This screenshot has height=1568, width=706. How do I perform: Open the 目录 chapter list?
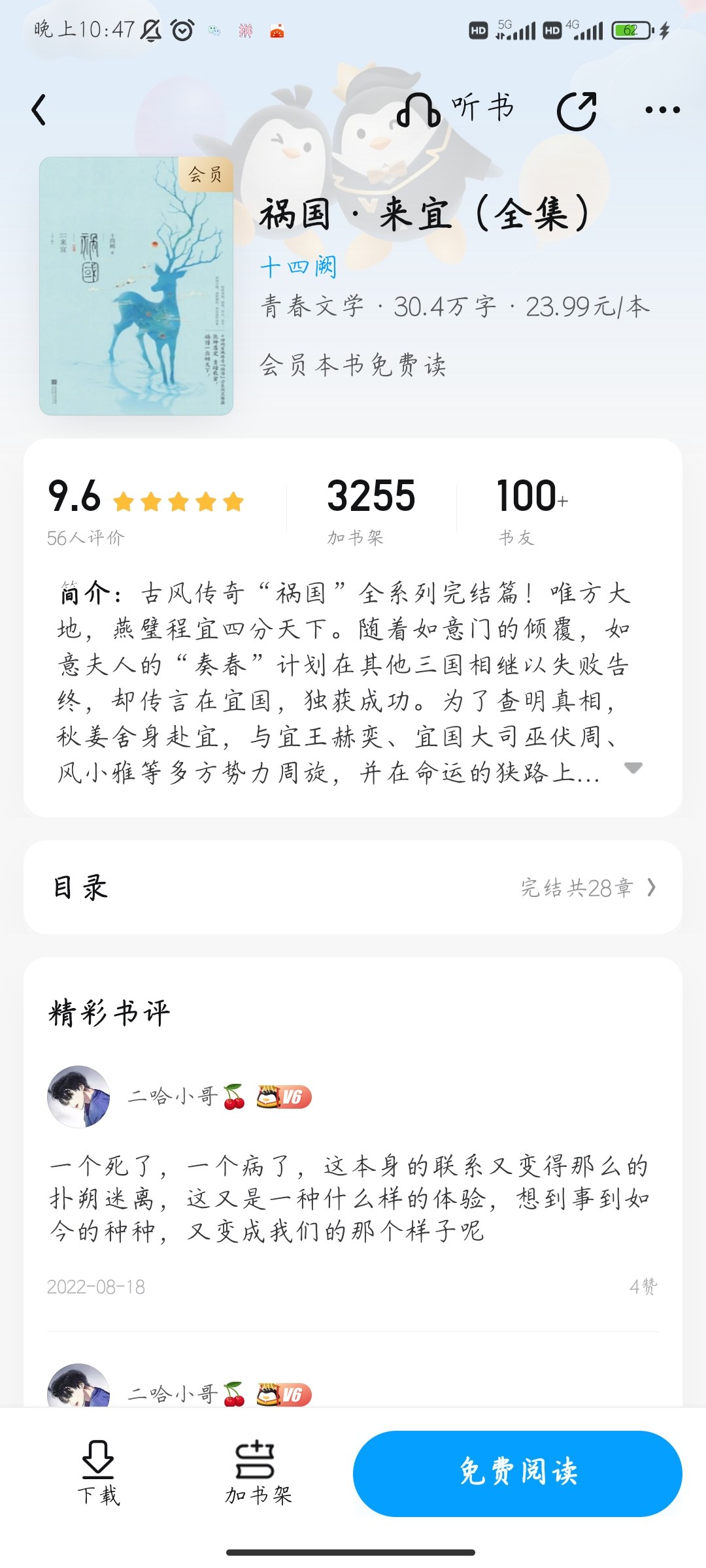[x=353, y=887]
